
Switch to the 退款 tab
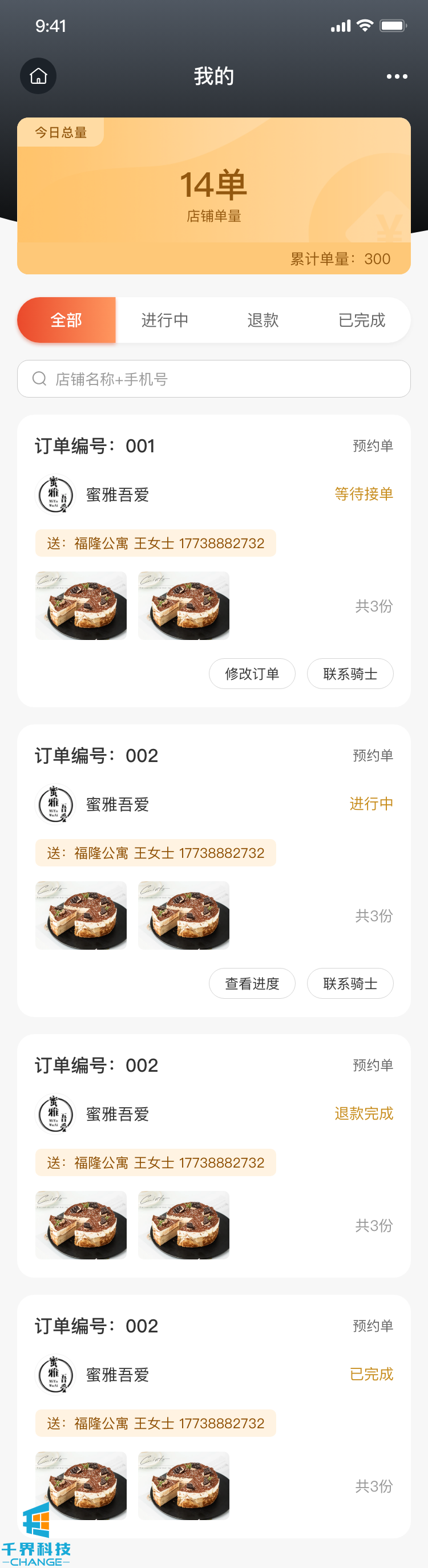(263, 320)
